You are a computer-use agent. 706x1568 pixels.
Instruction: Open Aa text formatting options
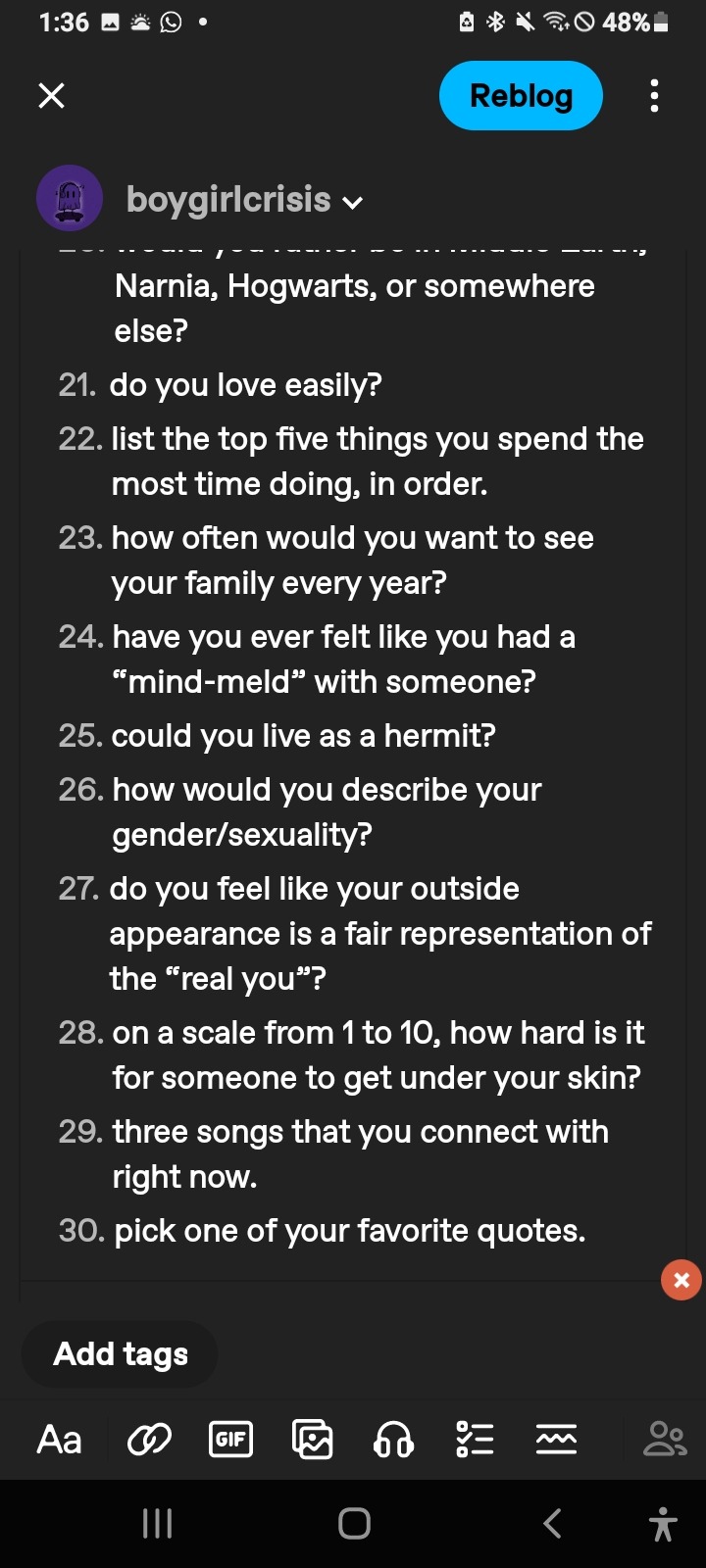click(x=59, y=1440)
